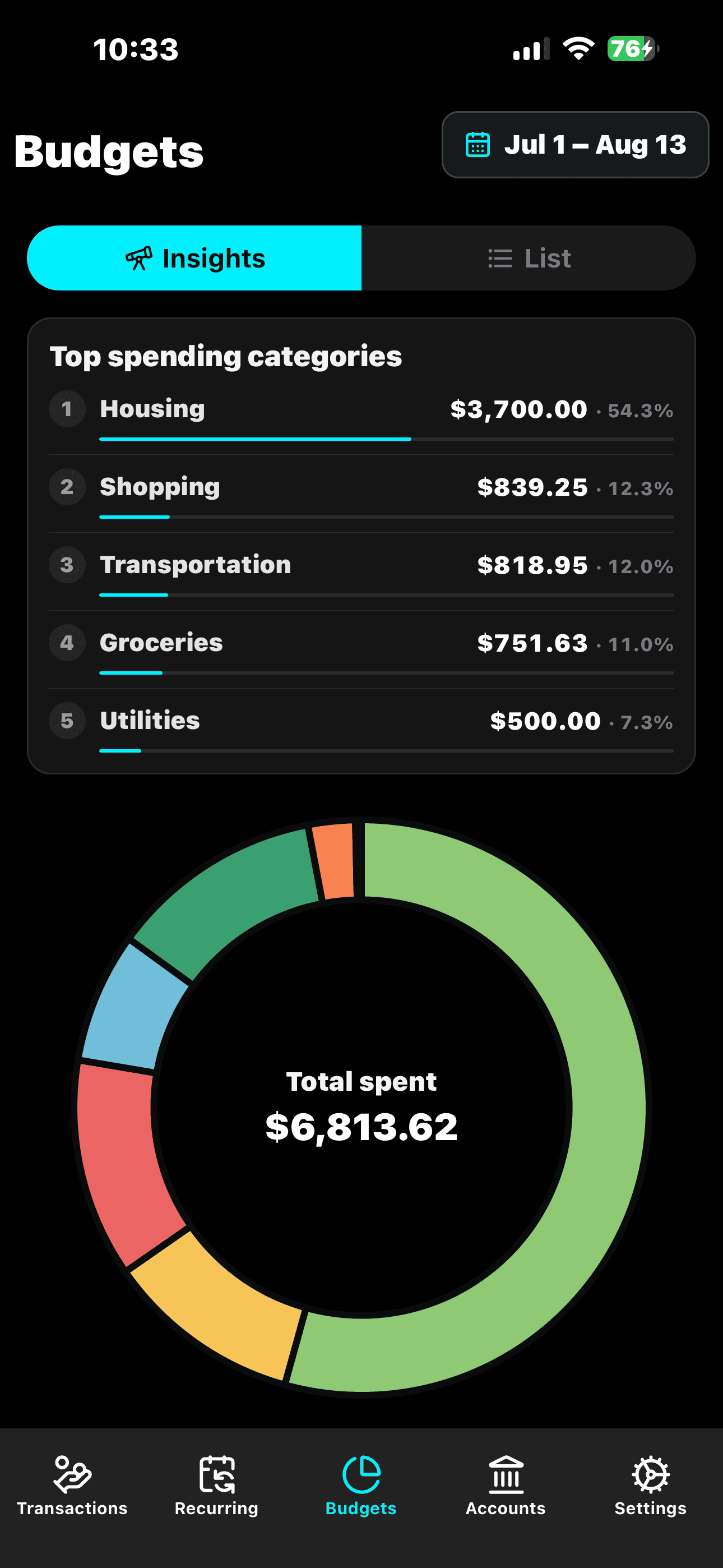This screenshot has height=1568, width=723.
Task: Switch to the List view
Action: tap(529, 258)
